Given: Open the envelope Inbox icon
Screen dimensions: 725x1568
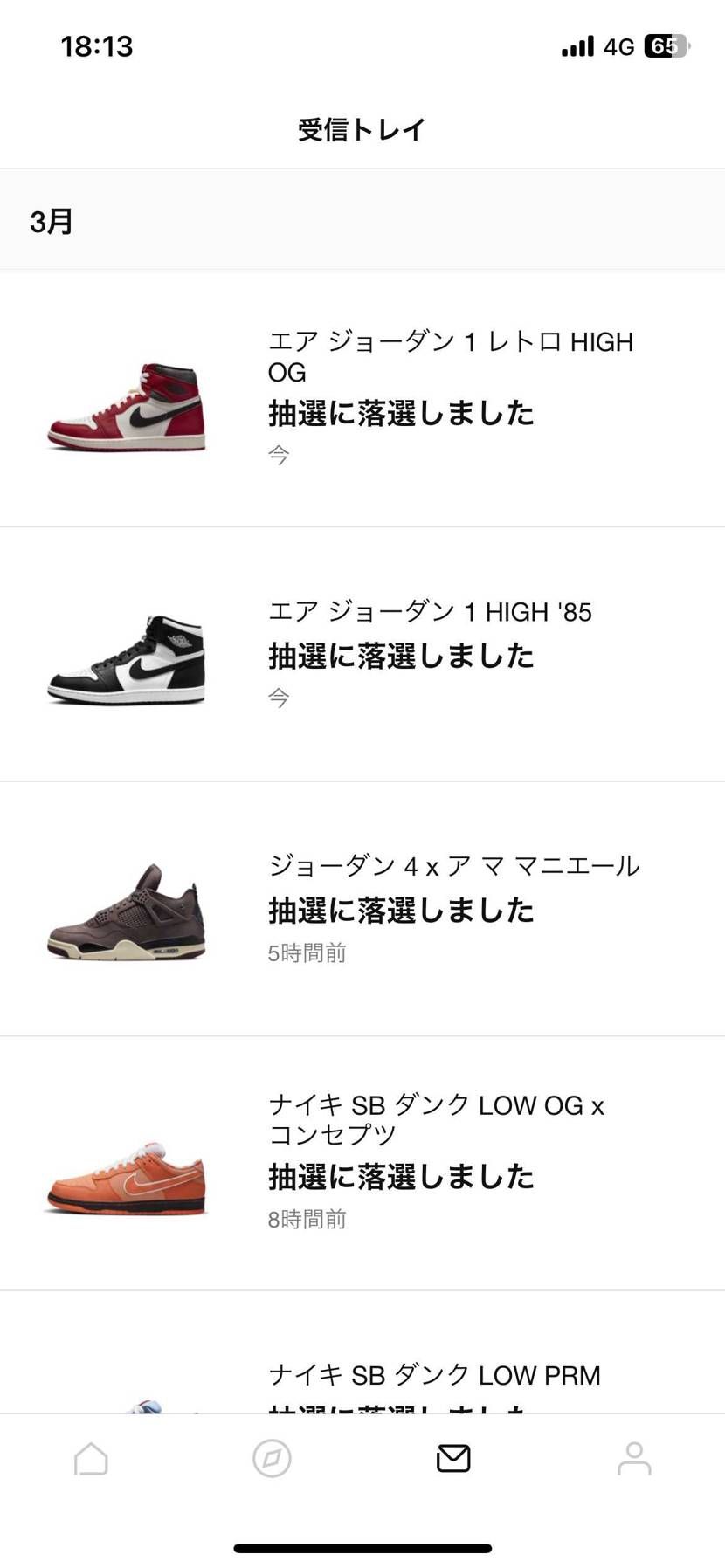Looking at the screenshot, I should pyautogui.click(x=452, y=1458).
